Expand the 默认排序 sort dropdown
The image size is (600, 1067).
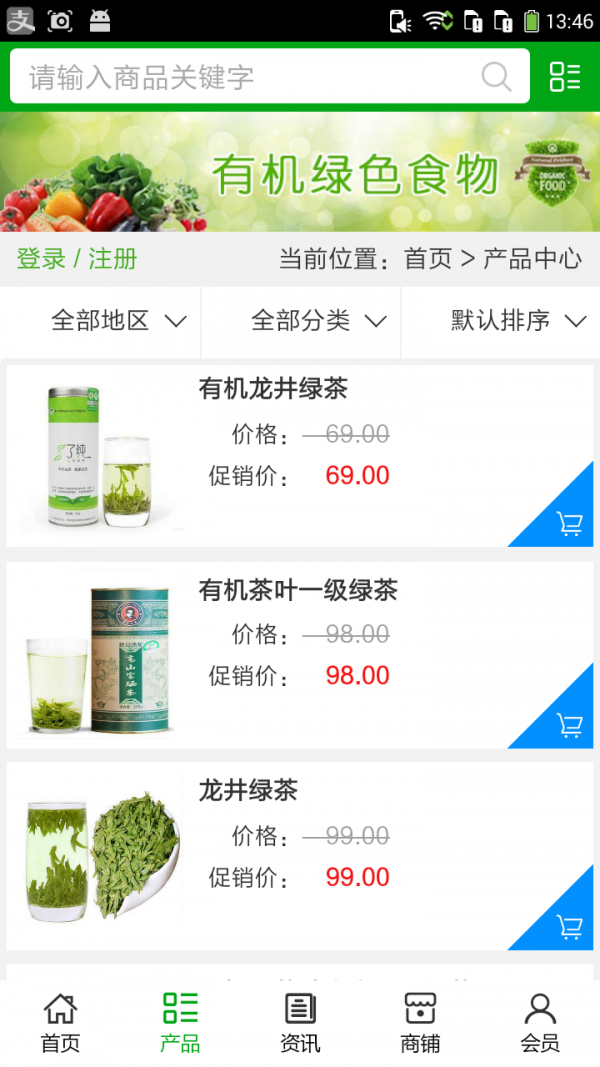pyautogui.click(x=517, y=321)
